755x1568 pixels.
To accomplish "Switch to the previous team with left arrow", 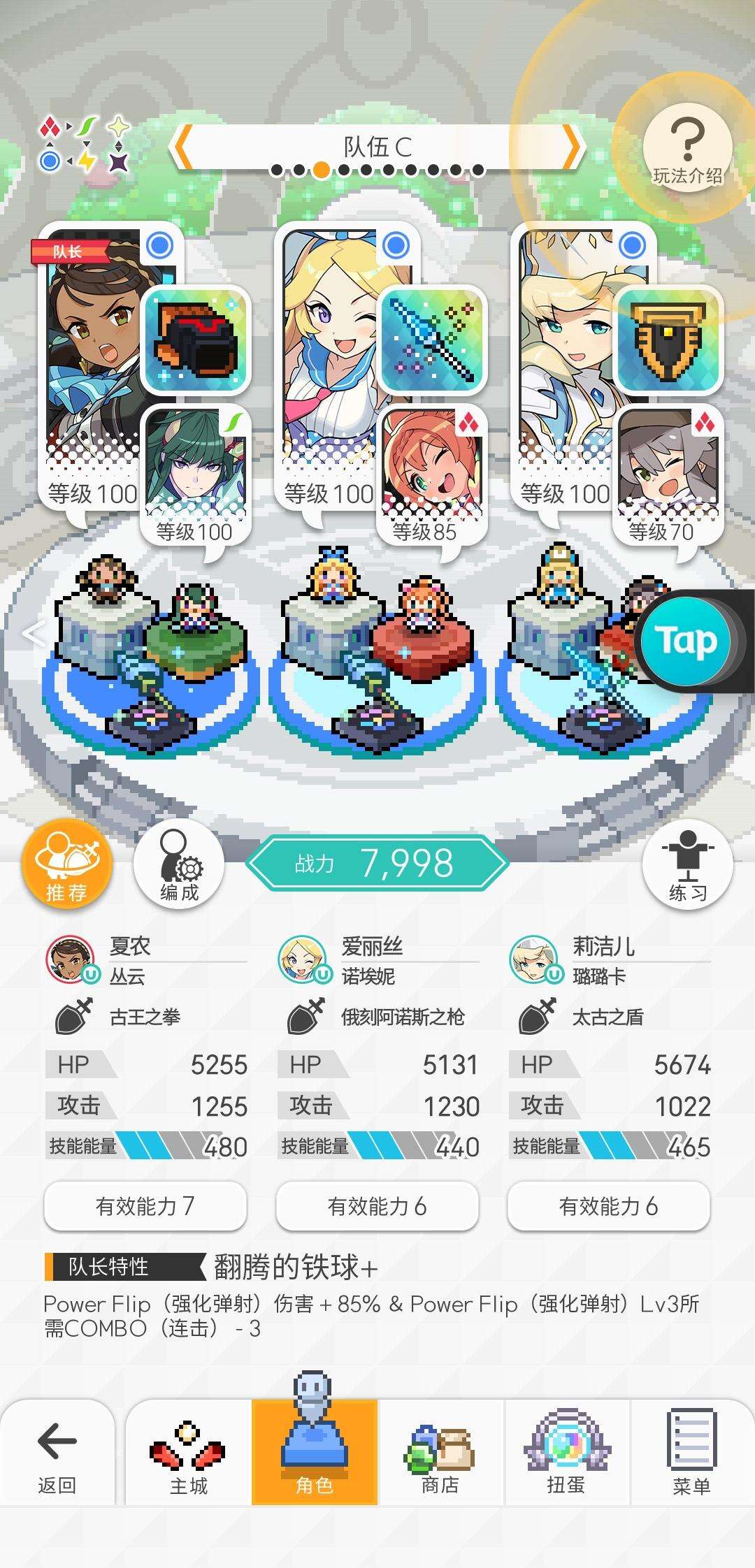I will 183,147.
